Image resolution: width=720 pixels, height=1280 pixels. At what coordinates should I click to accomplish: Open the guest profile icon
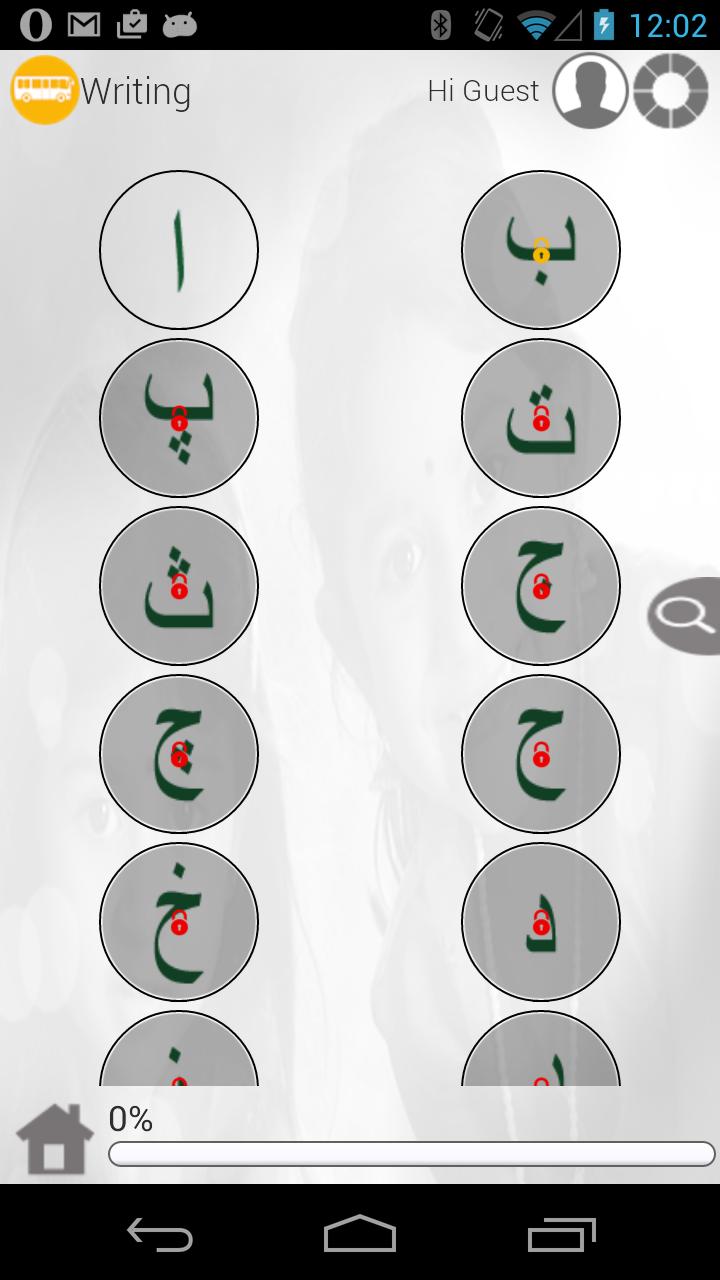pos(590,91)
